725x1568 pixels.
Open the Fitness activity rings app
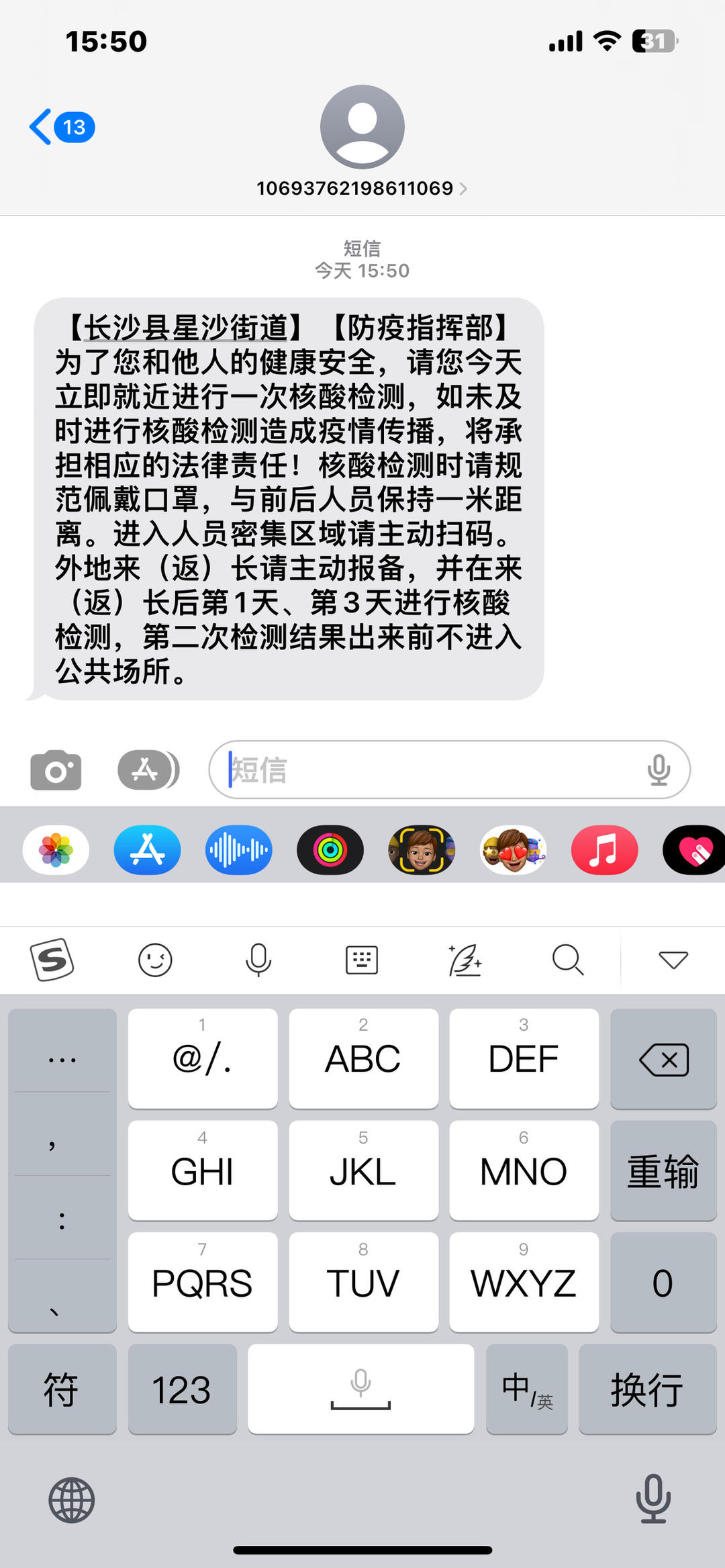[x=330, y=850]
